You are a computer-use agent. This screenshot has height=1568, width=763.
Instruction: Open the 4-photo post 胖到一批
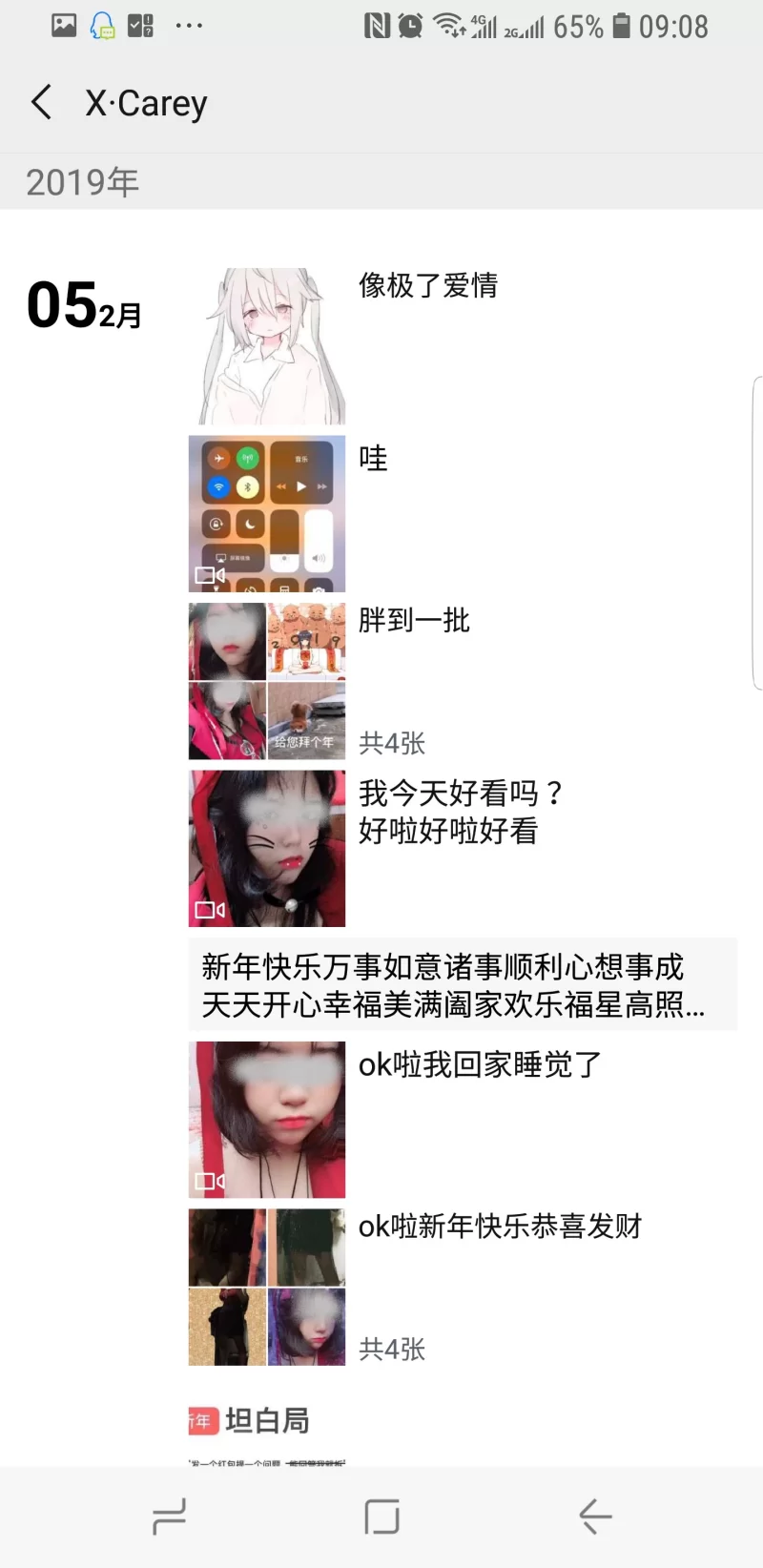pyautogui.click(x=267, y=681)
